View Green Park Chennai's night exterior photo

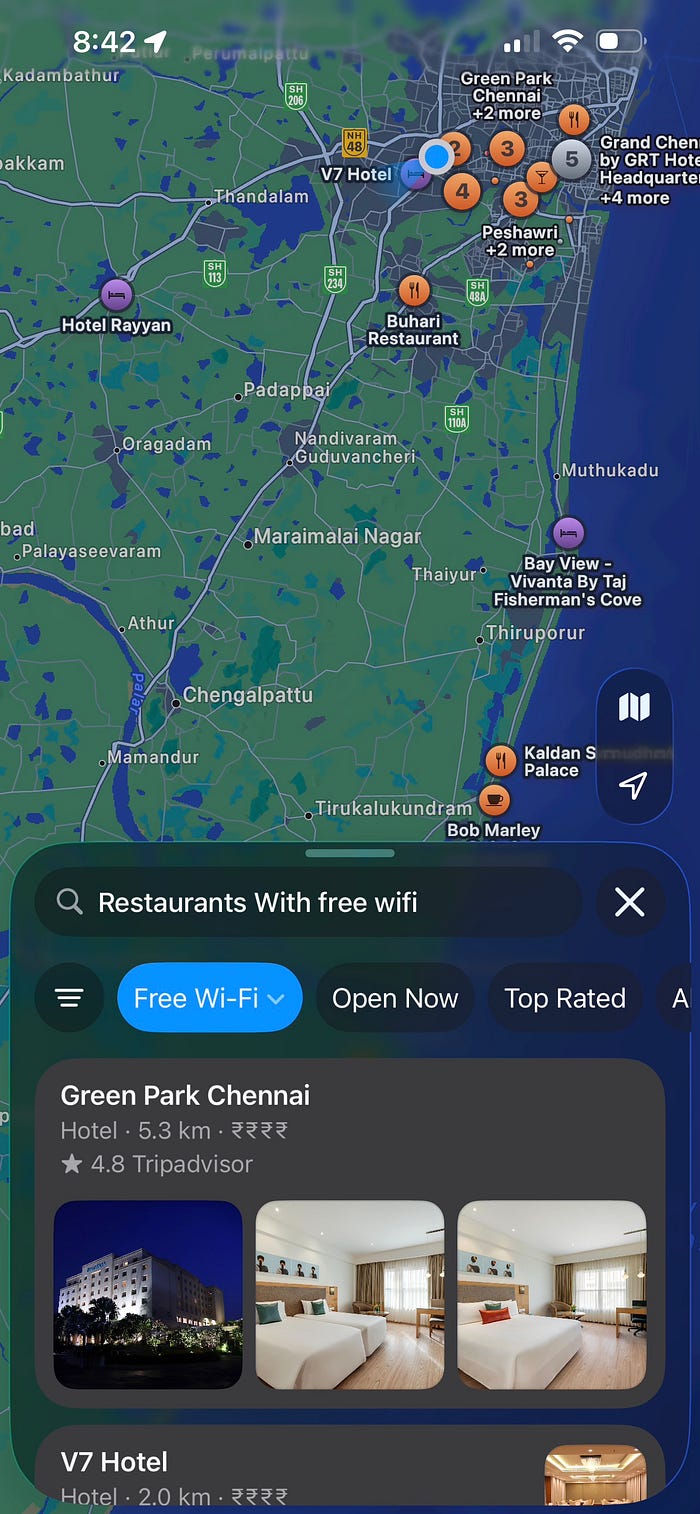[x=148, y=1294]
